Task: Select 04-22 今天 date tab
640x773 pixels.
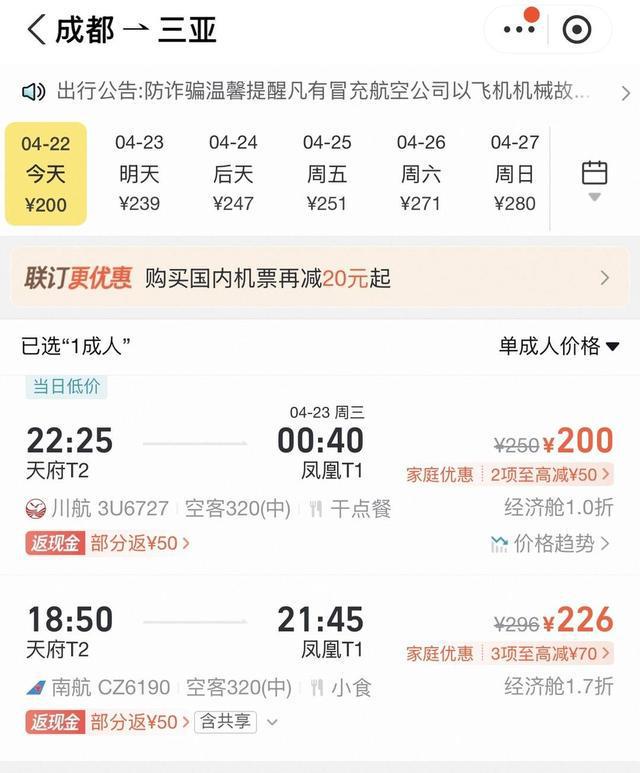Action: pyautogui.click(x=45, y=173)
